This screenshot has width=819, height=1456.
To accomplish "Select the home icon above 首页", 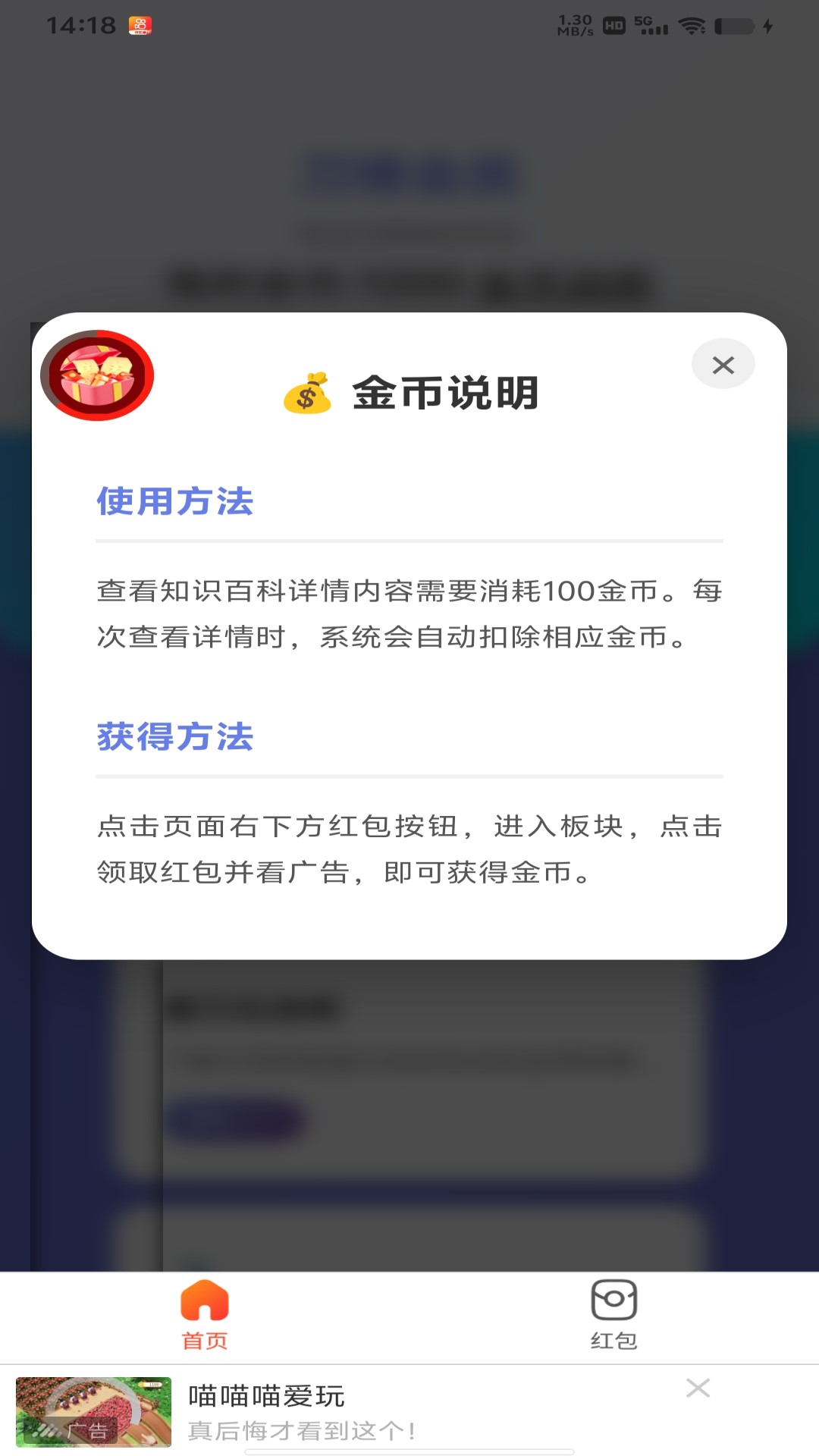I will pyautogui.click(x=204, y=1298).
